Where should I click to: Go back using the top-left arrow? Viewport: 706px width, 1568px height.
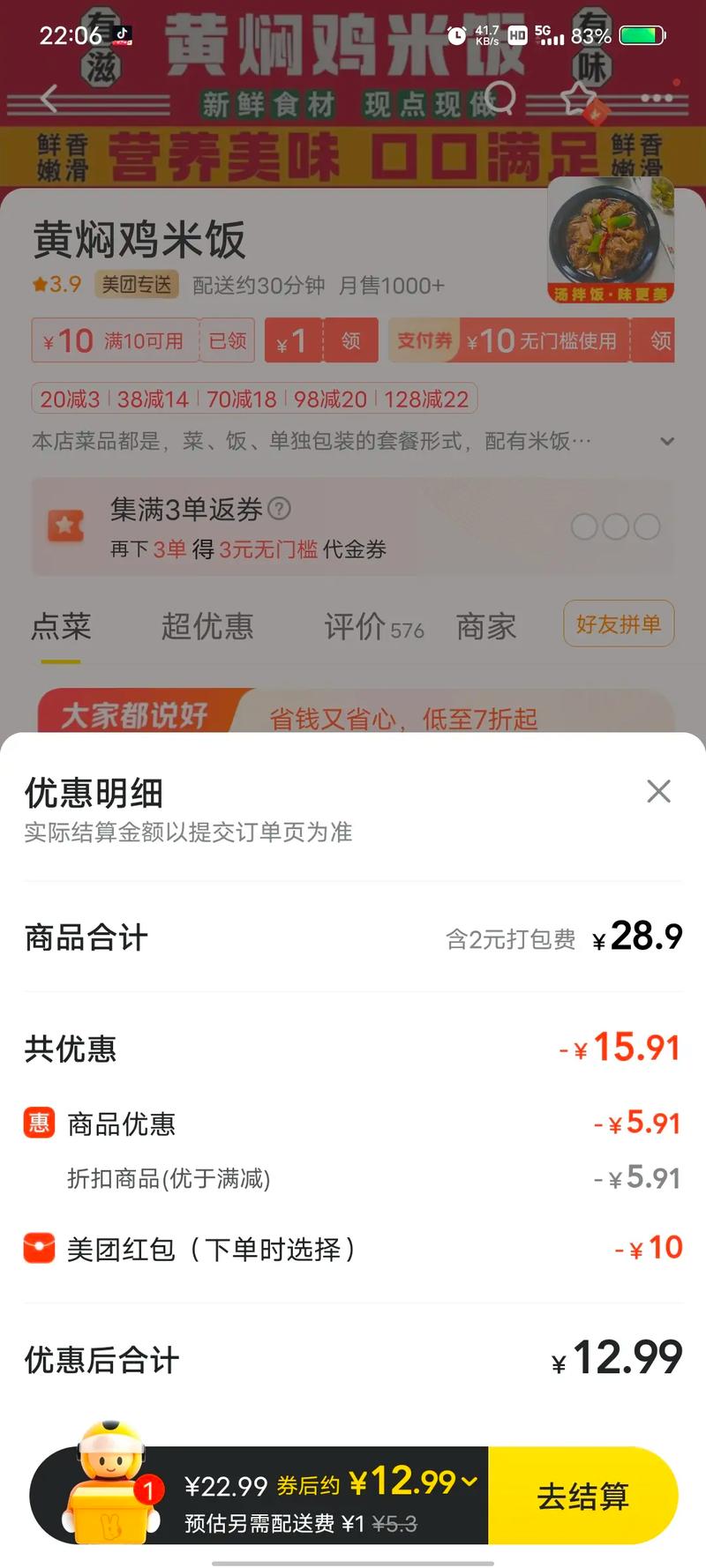tap(49, 99)
